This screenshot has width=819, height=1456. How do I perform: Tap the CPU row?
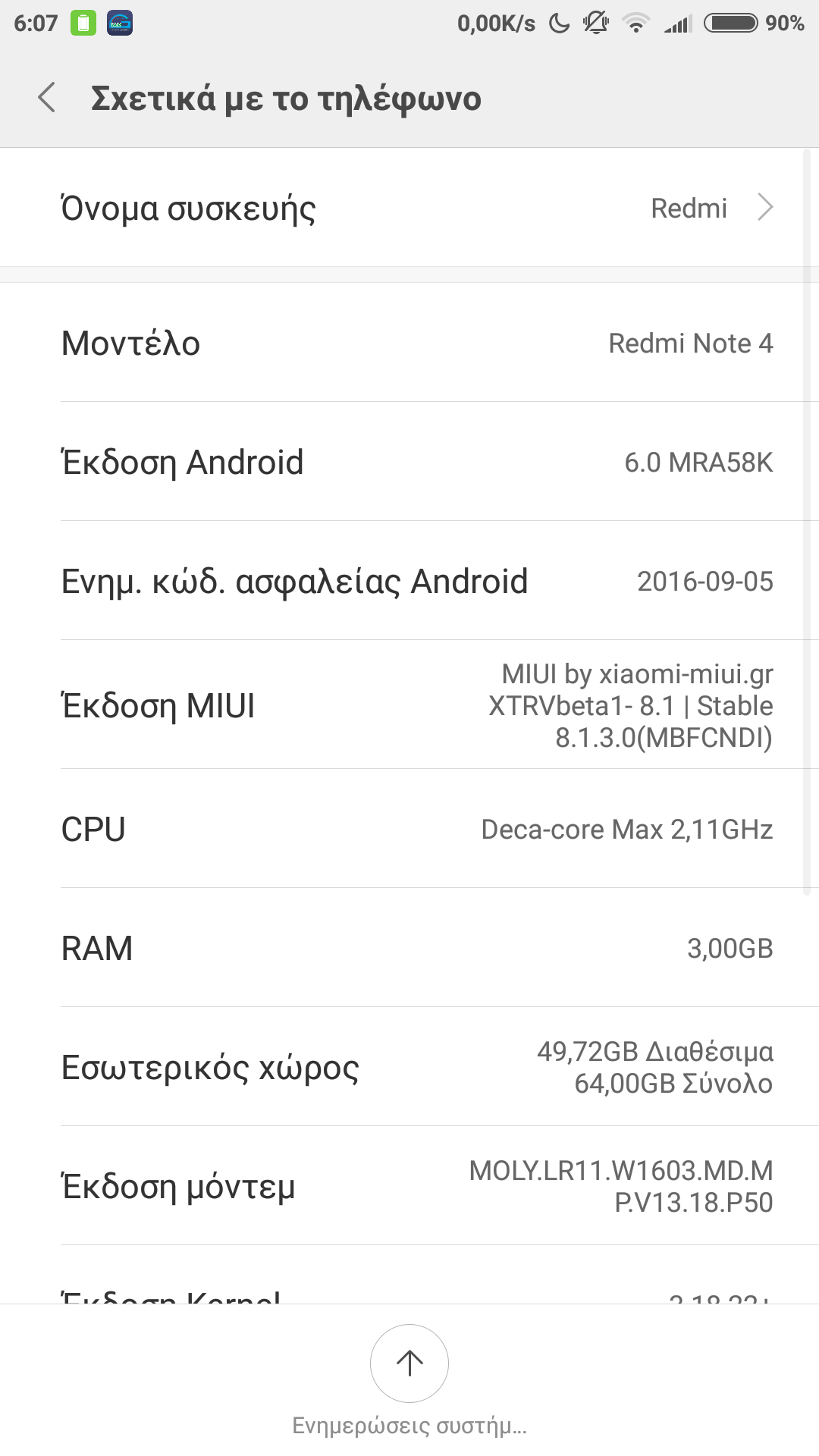(409, 829)
